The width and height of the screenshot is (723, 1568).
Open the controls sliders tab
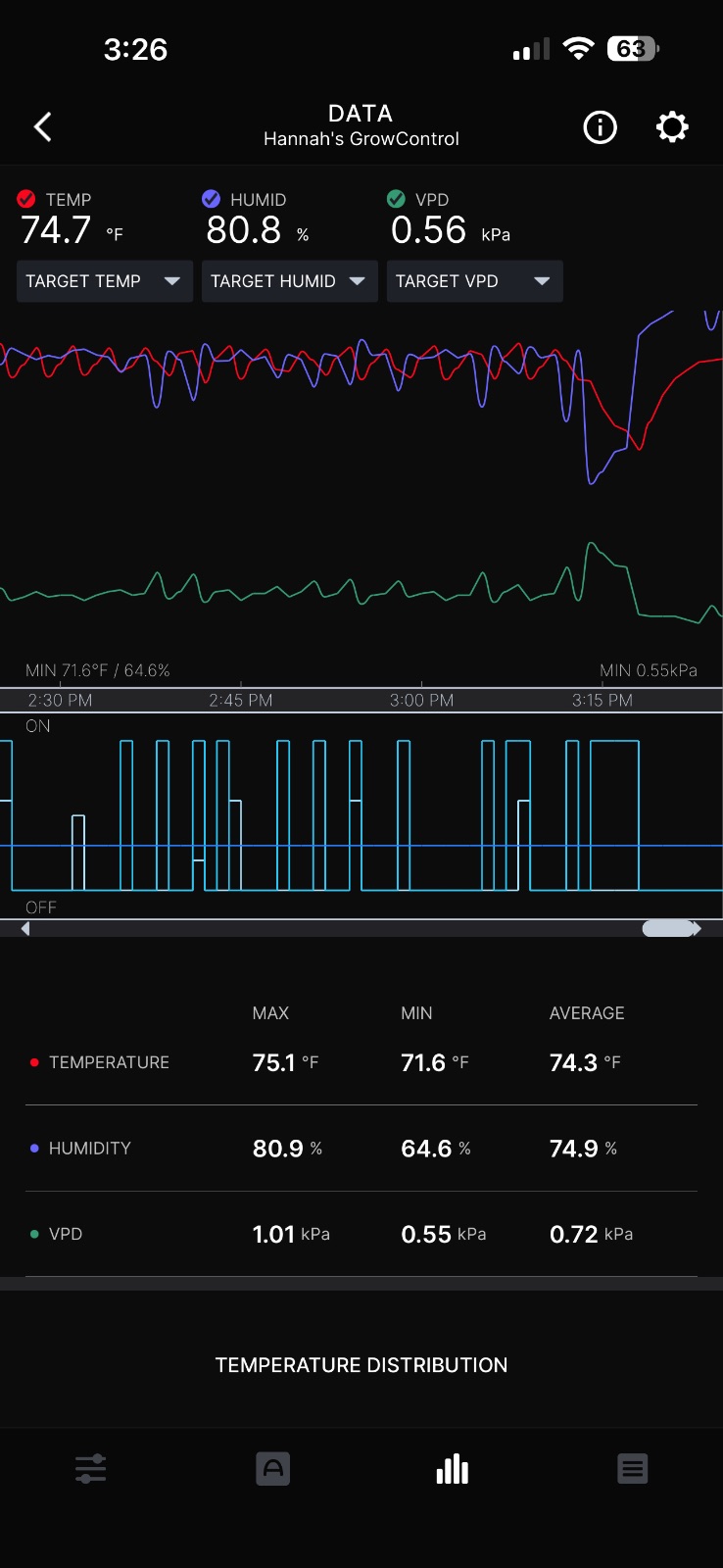(90, 1469)
